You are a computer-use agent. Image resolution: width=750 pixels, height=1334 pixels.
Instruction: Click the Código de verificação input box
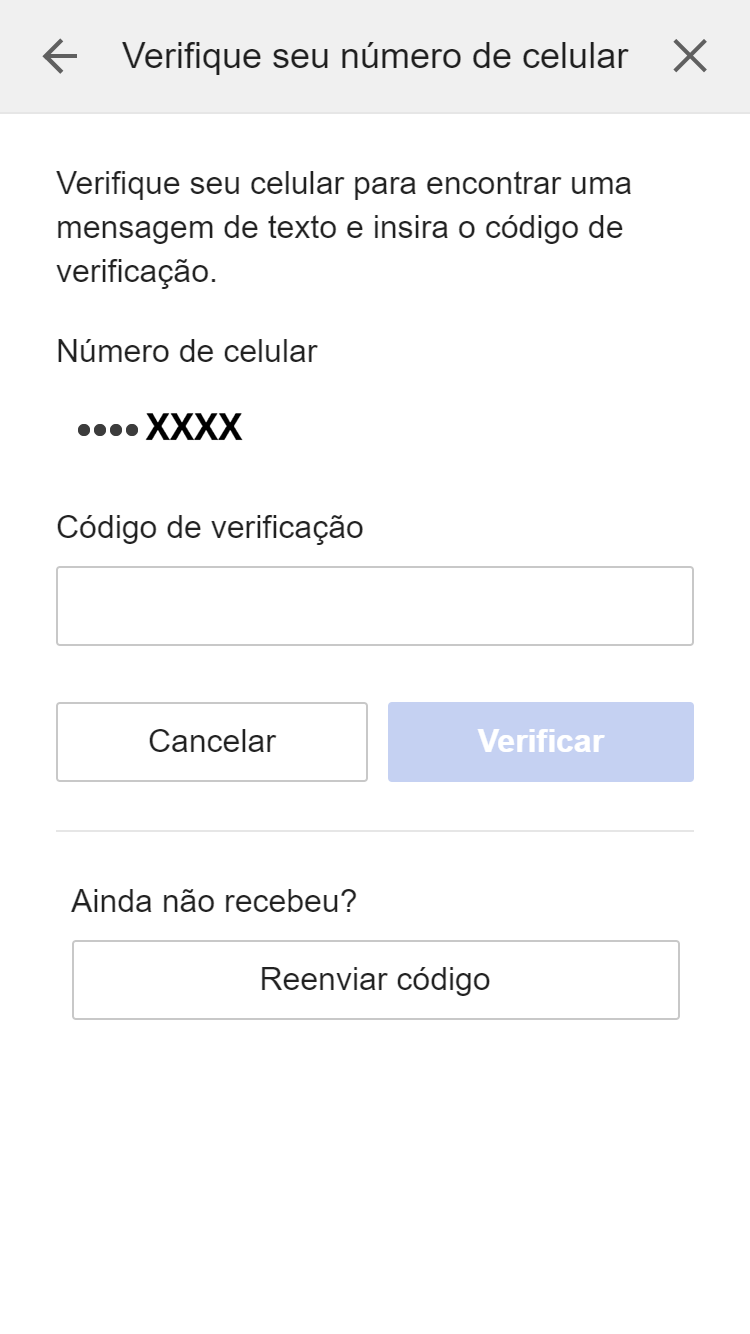(375, 605)
